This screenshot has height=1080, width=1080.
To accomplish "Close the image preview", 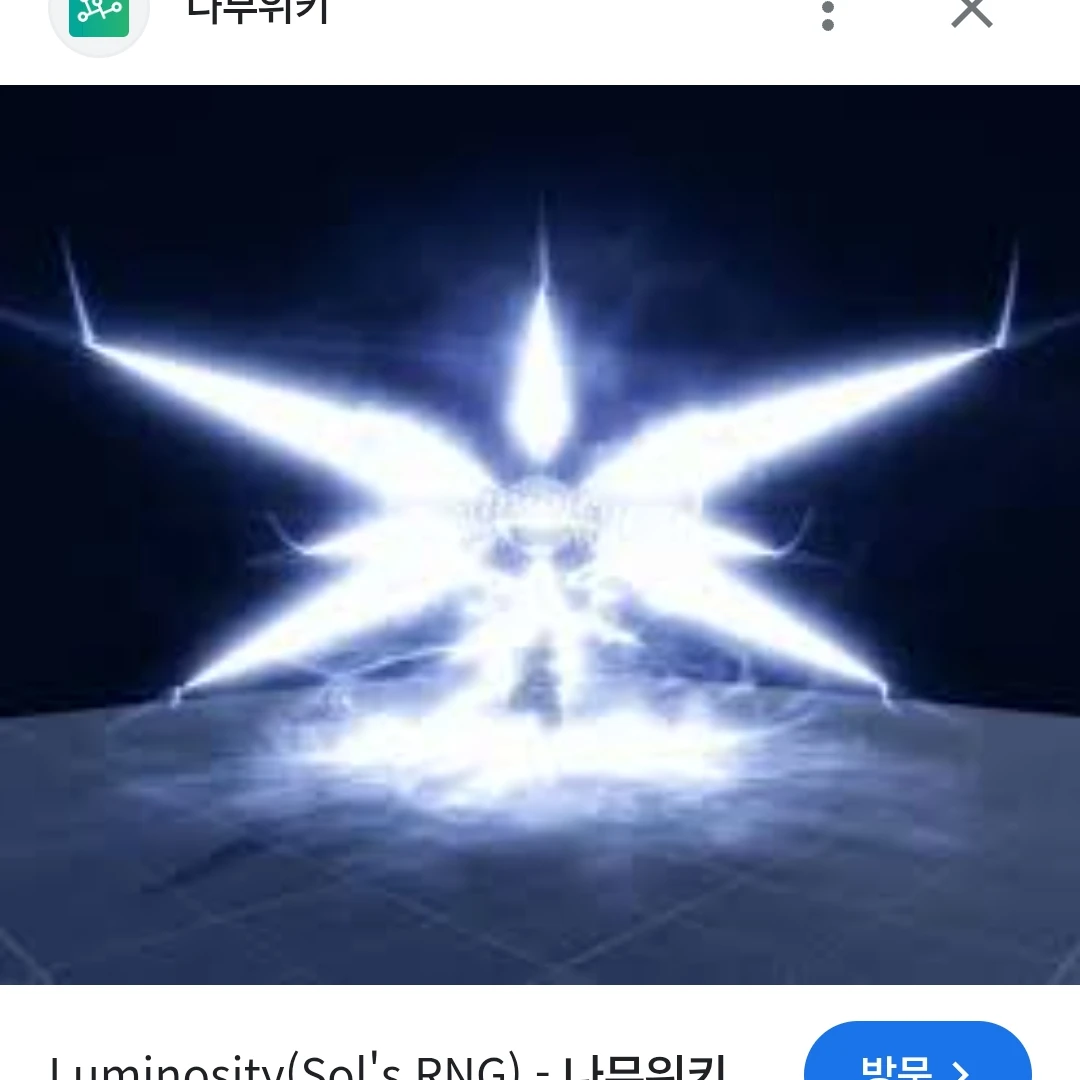I will 971,13.
